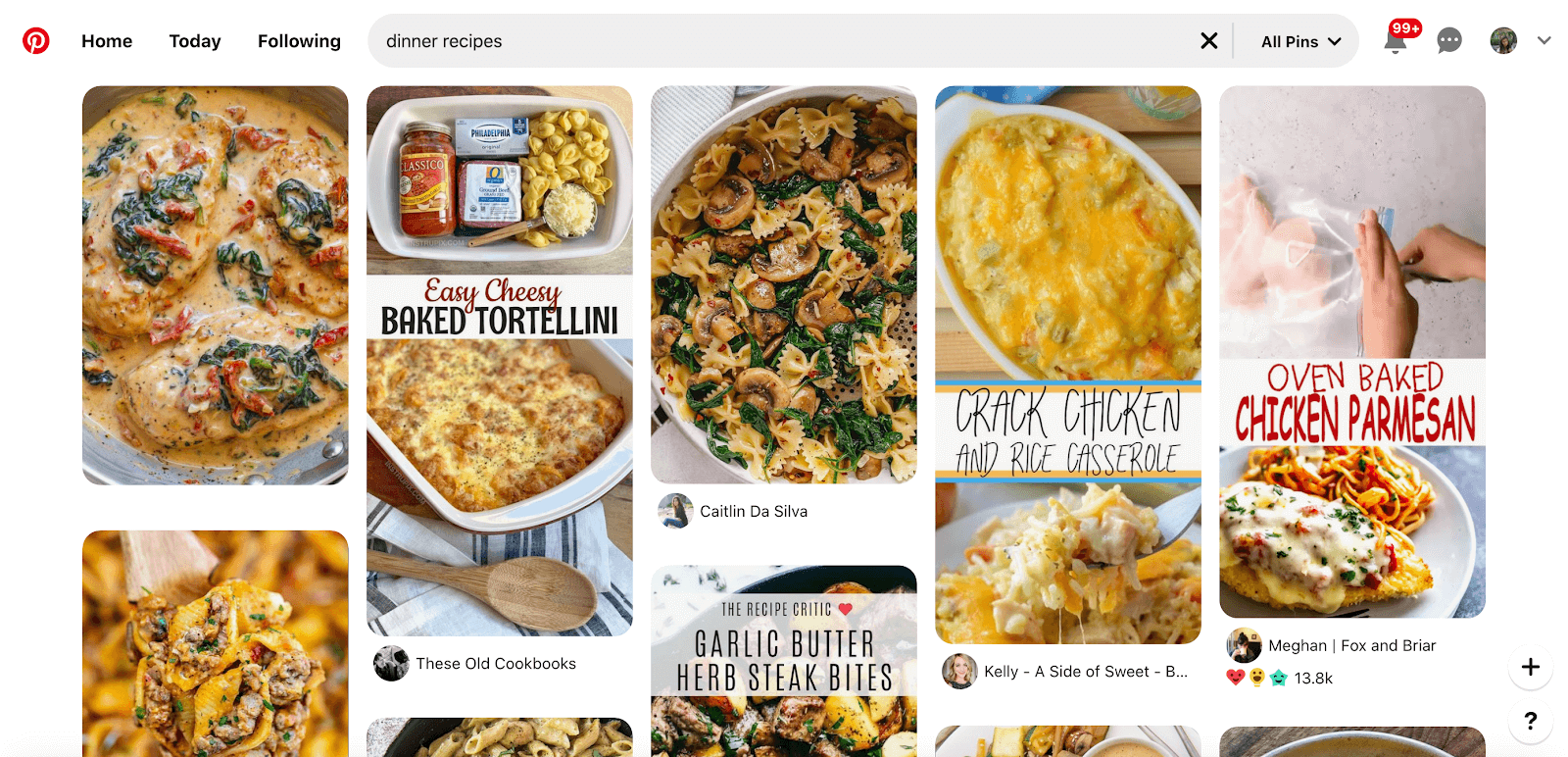Expand the All Pins dropdown
The height and width of the screenshot is (757, 1568).
1300,41
